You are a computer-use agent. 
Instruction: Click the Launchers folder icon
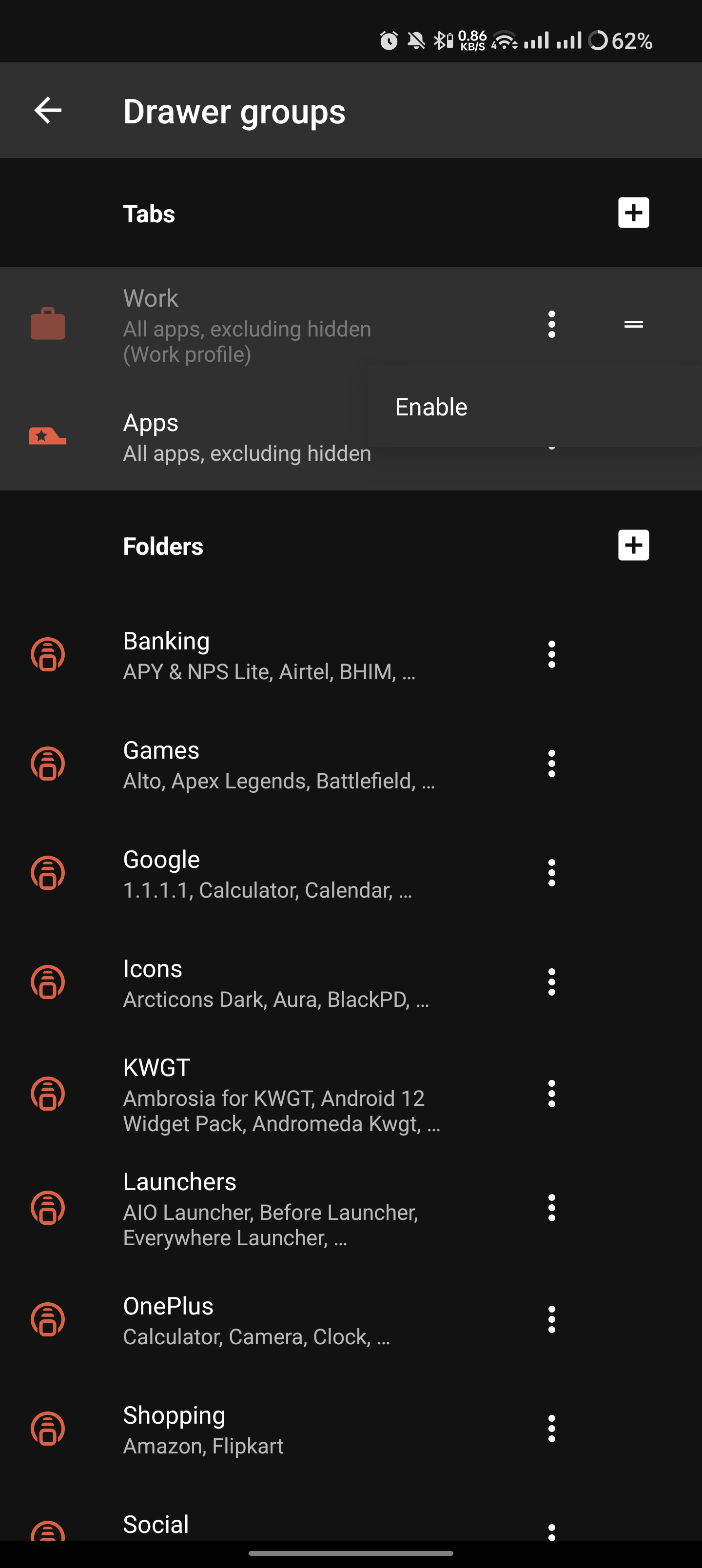47,1209
